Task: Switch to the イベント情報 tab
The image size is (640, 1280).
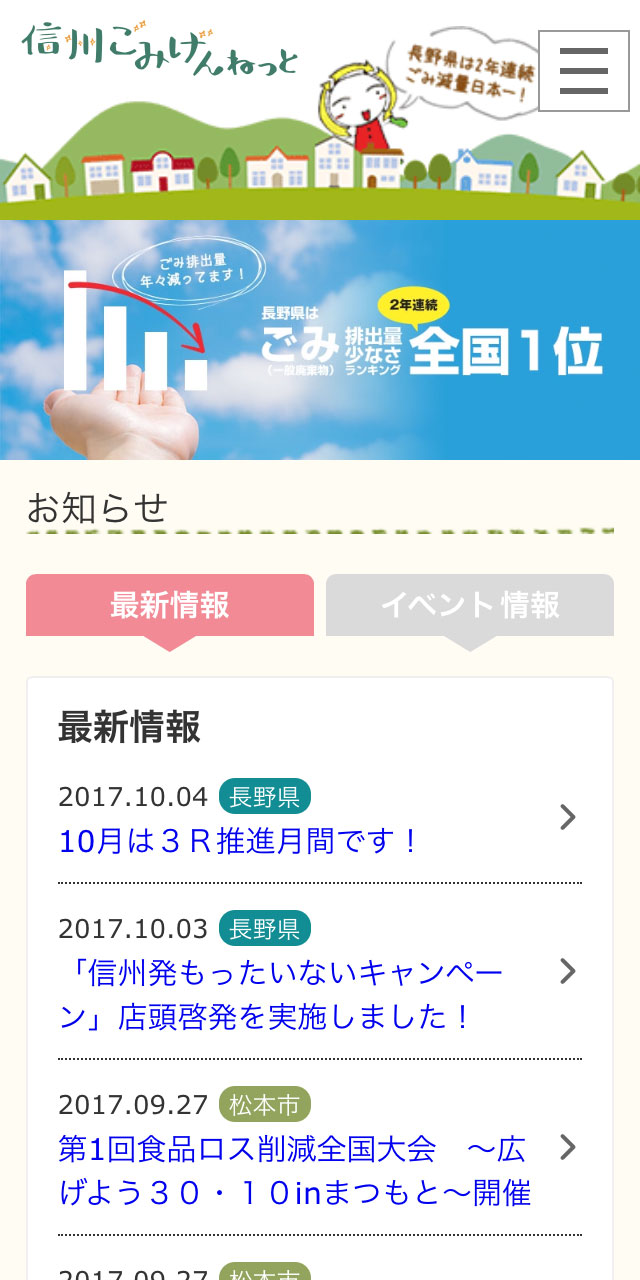Action: [470, 605]
